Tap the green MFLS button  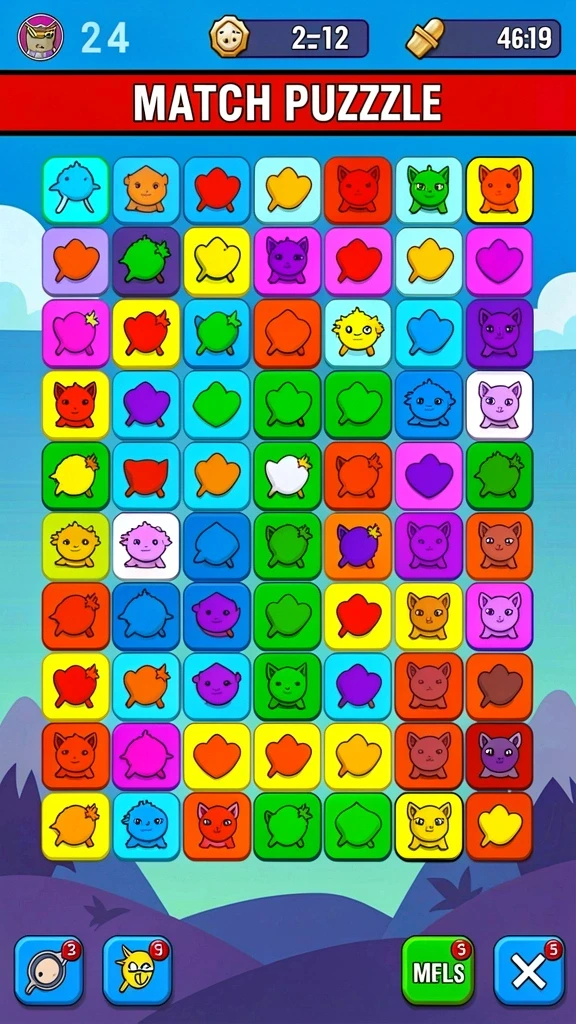click(x=438, y=970)
